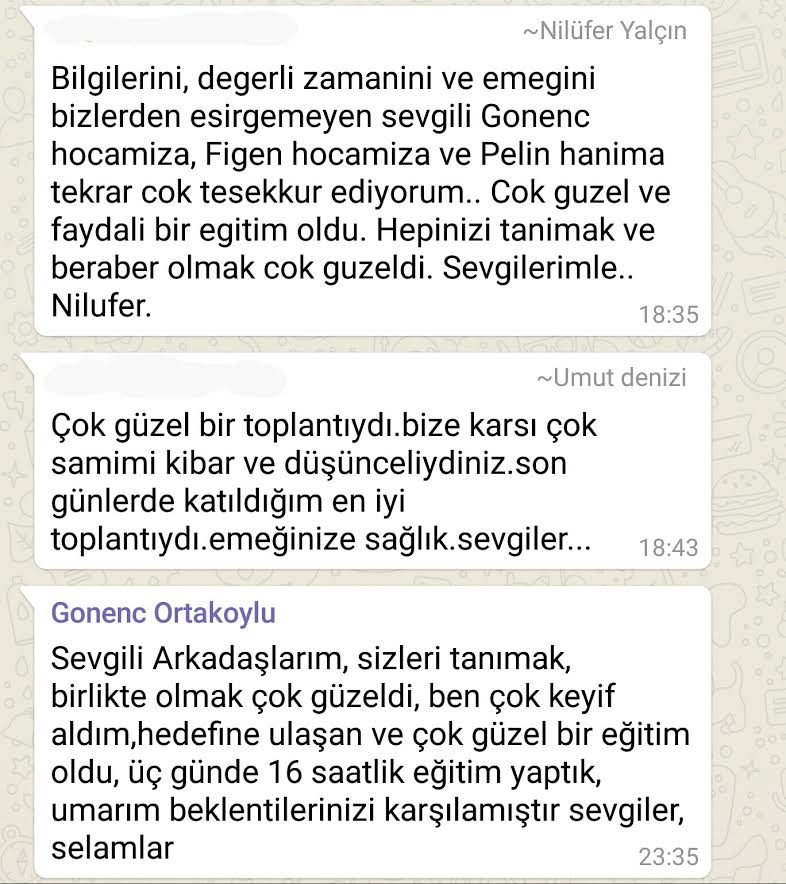The image size is (786, 884).
Task: Open sender Gonenc Ortakoylu's contact options
Action: pos(162,612)
